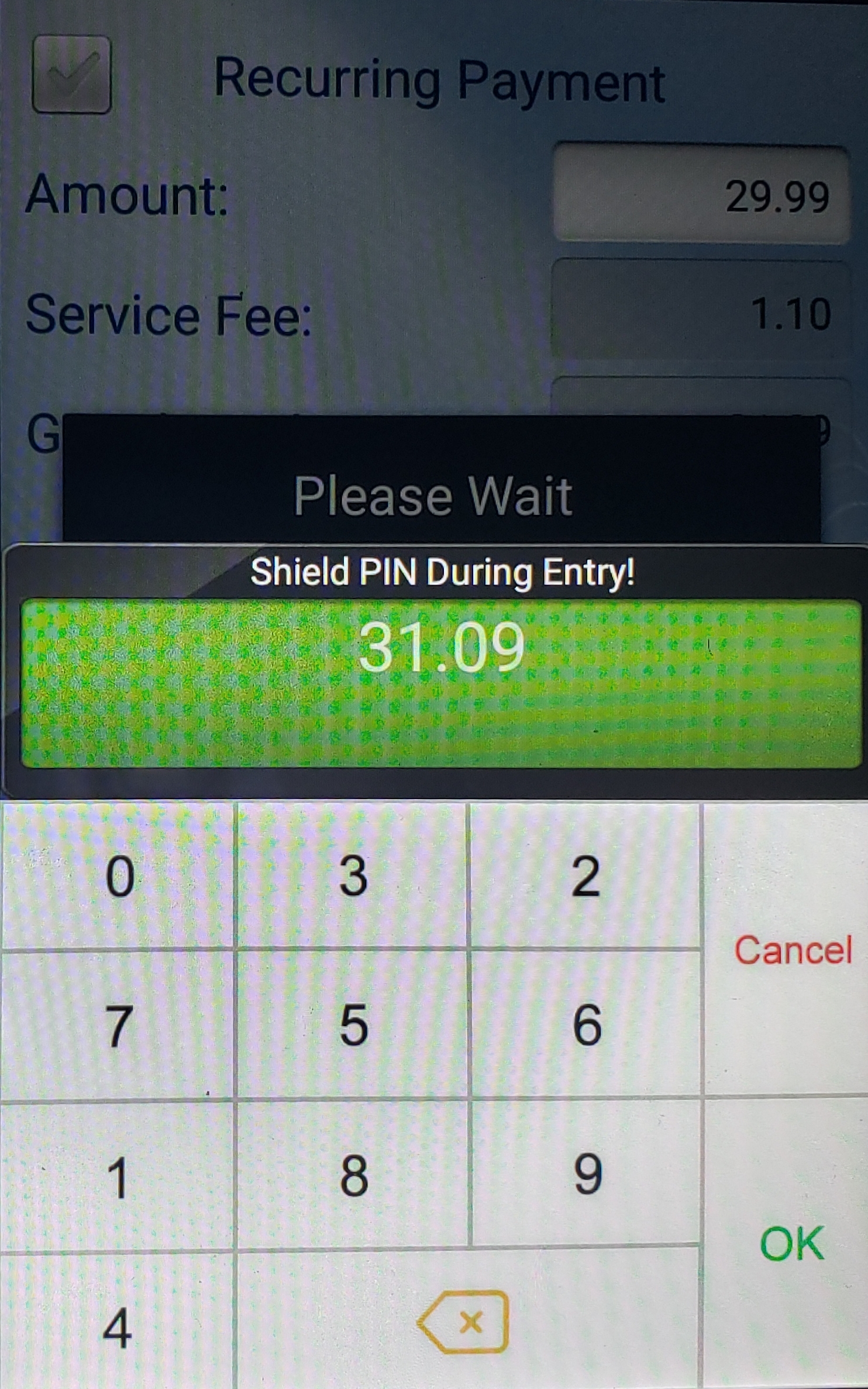Cancel the PIN entry

click(x=793, y=949)
